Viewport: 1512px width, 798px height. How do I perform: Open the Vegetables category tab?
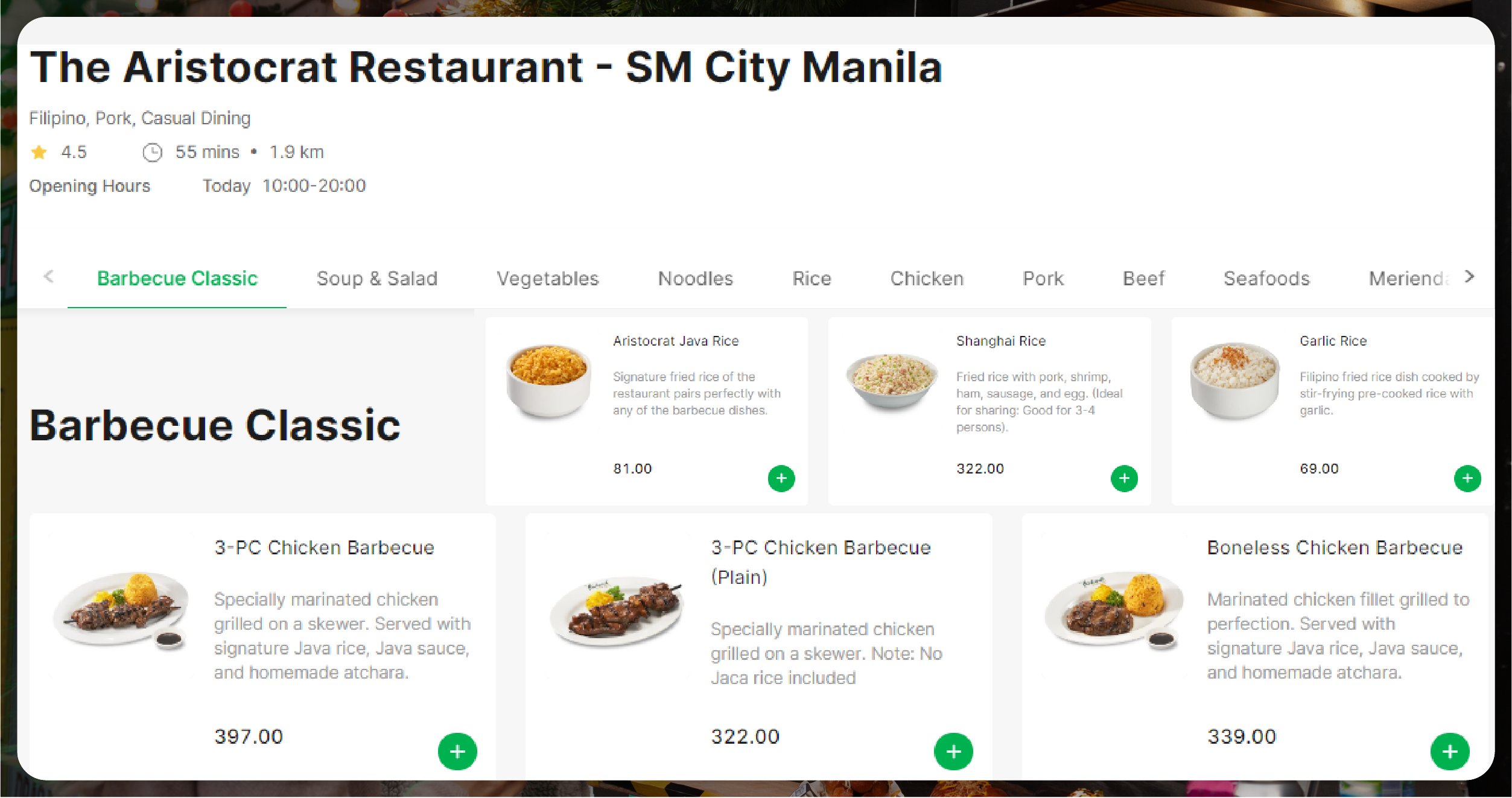[x=547, y=279]
